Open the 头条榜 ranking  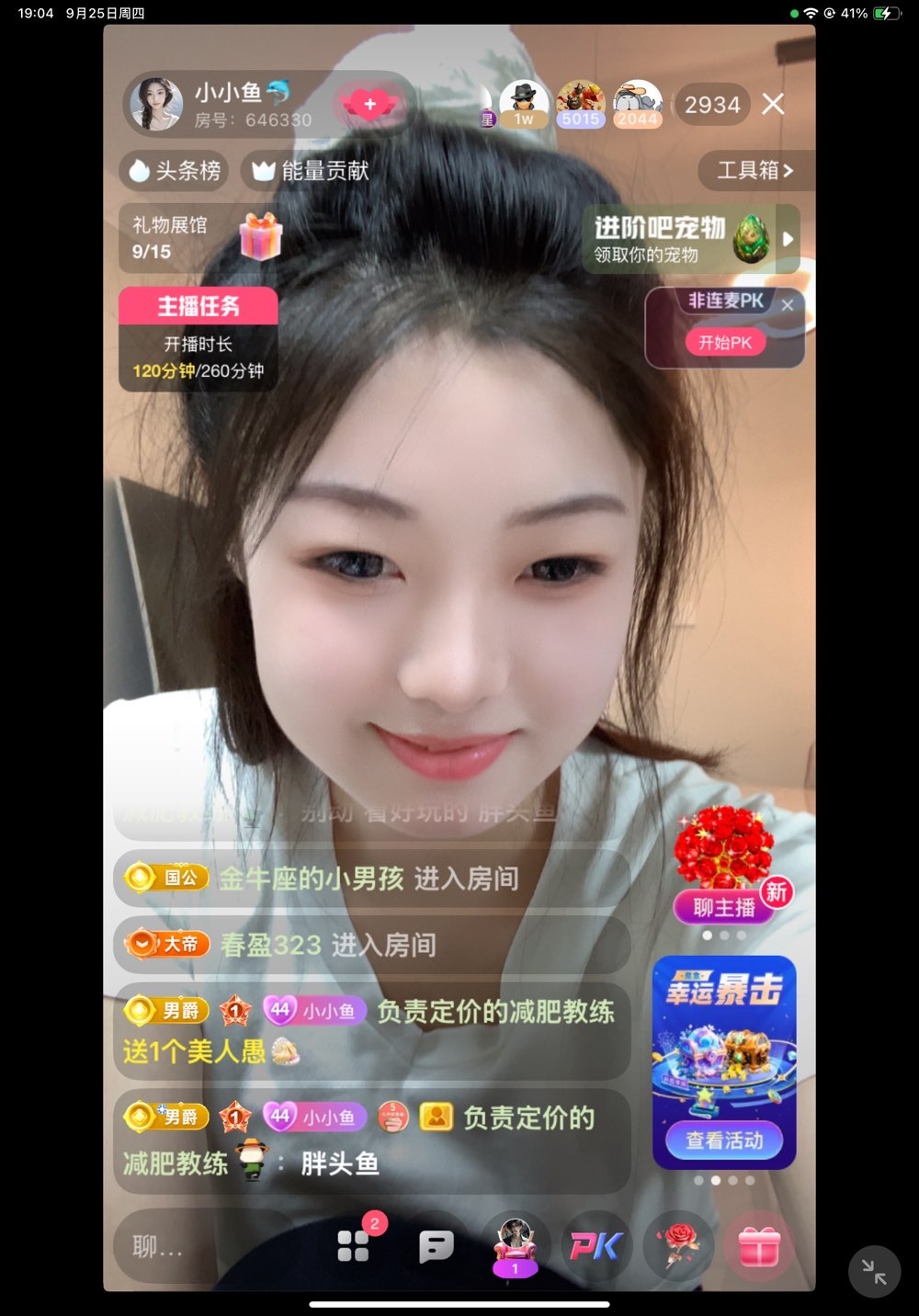coord(176,171)
